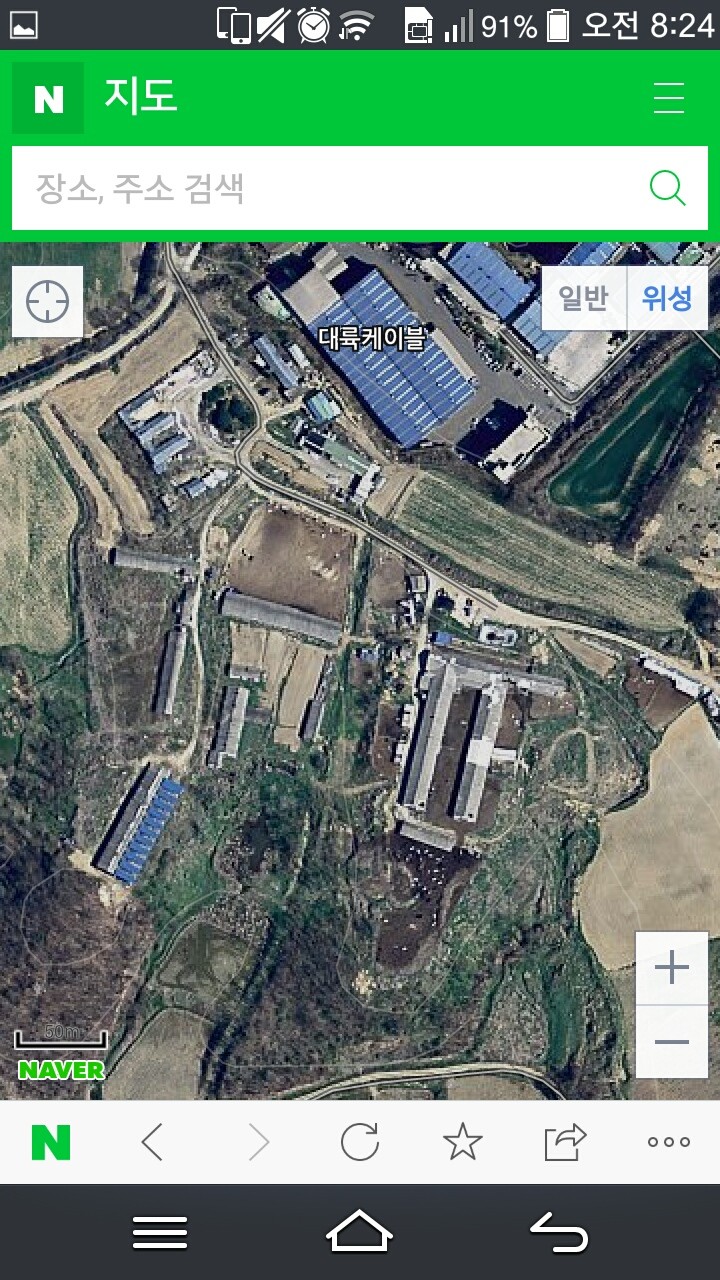Go forward a page in the browser toolbar

(258, 1142)
